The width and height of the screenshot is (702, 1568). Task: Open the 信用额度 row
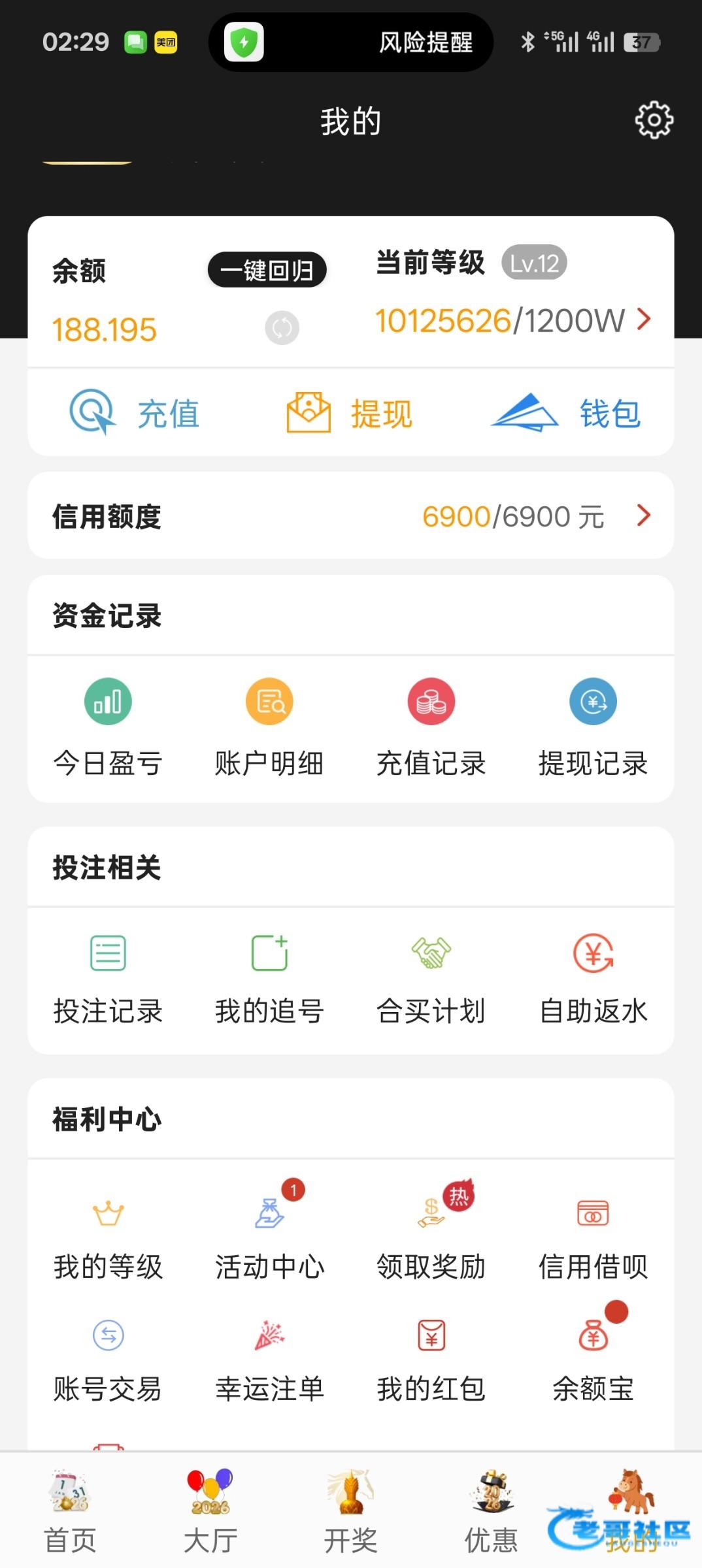(351, 516)
